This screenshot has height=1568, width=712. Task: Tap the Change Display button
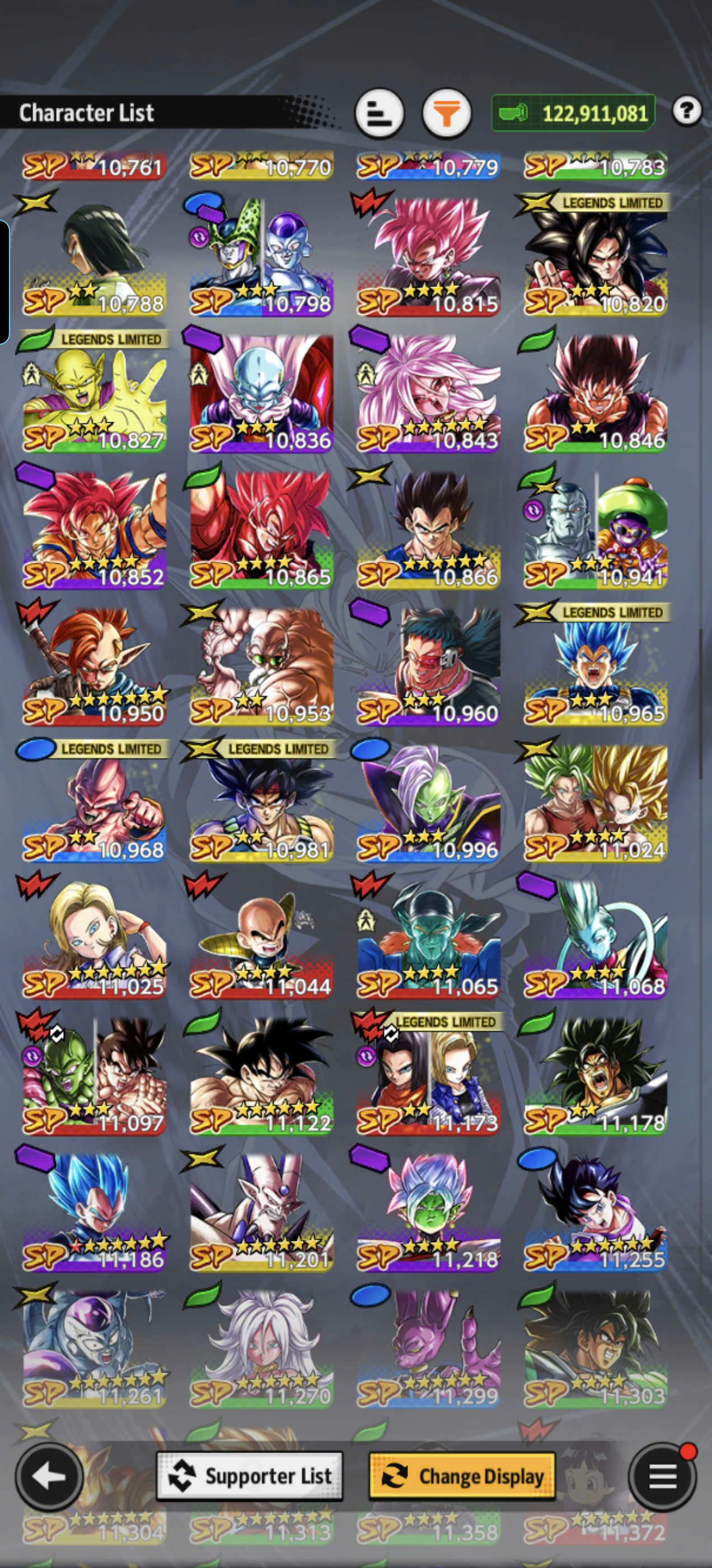click(x=462, y=1476)
